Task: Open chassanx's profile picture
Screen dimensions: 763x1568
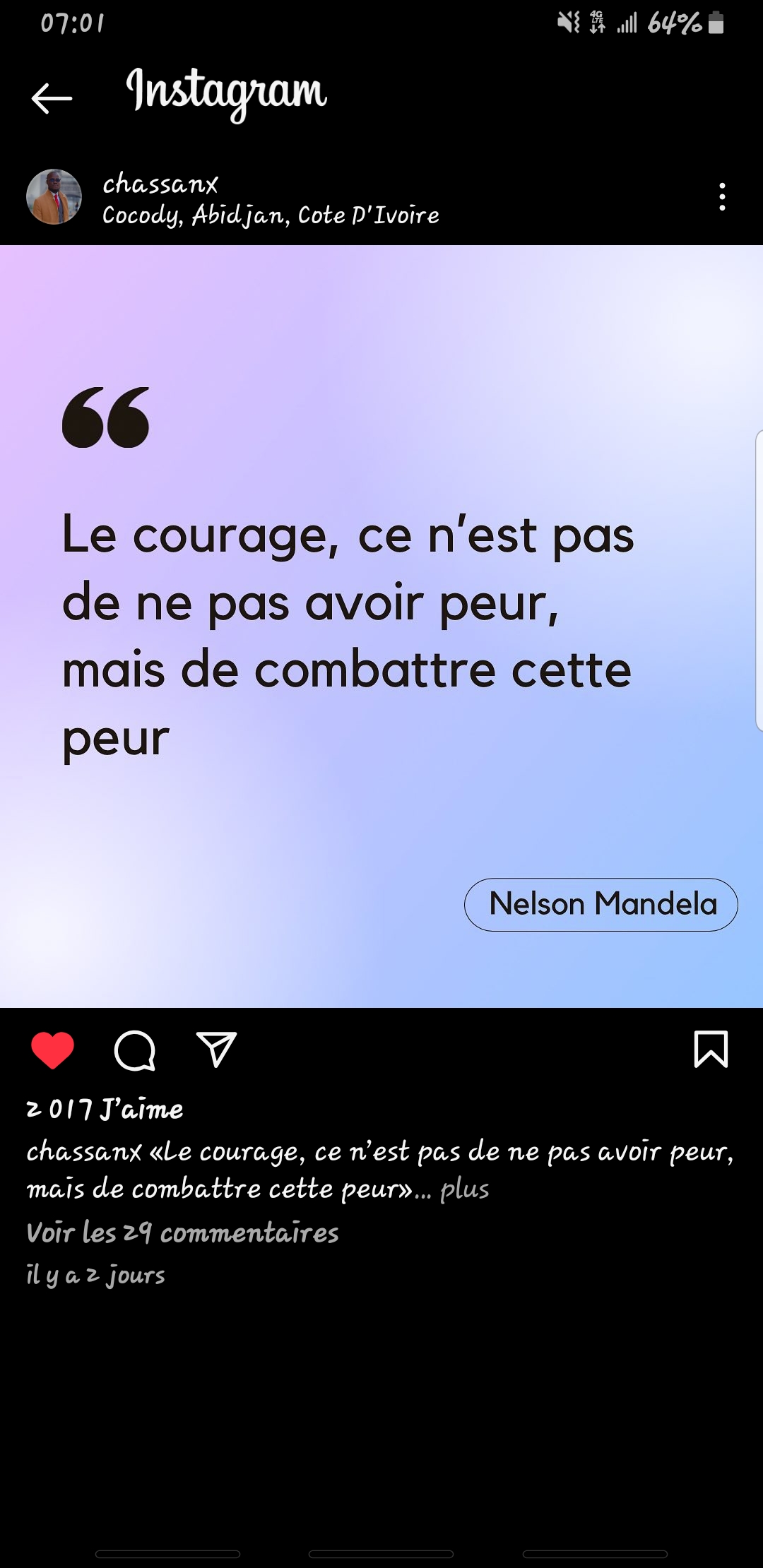Action: 54,197
